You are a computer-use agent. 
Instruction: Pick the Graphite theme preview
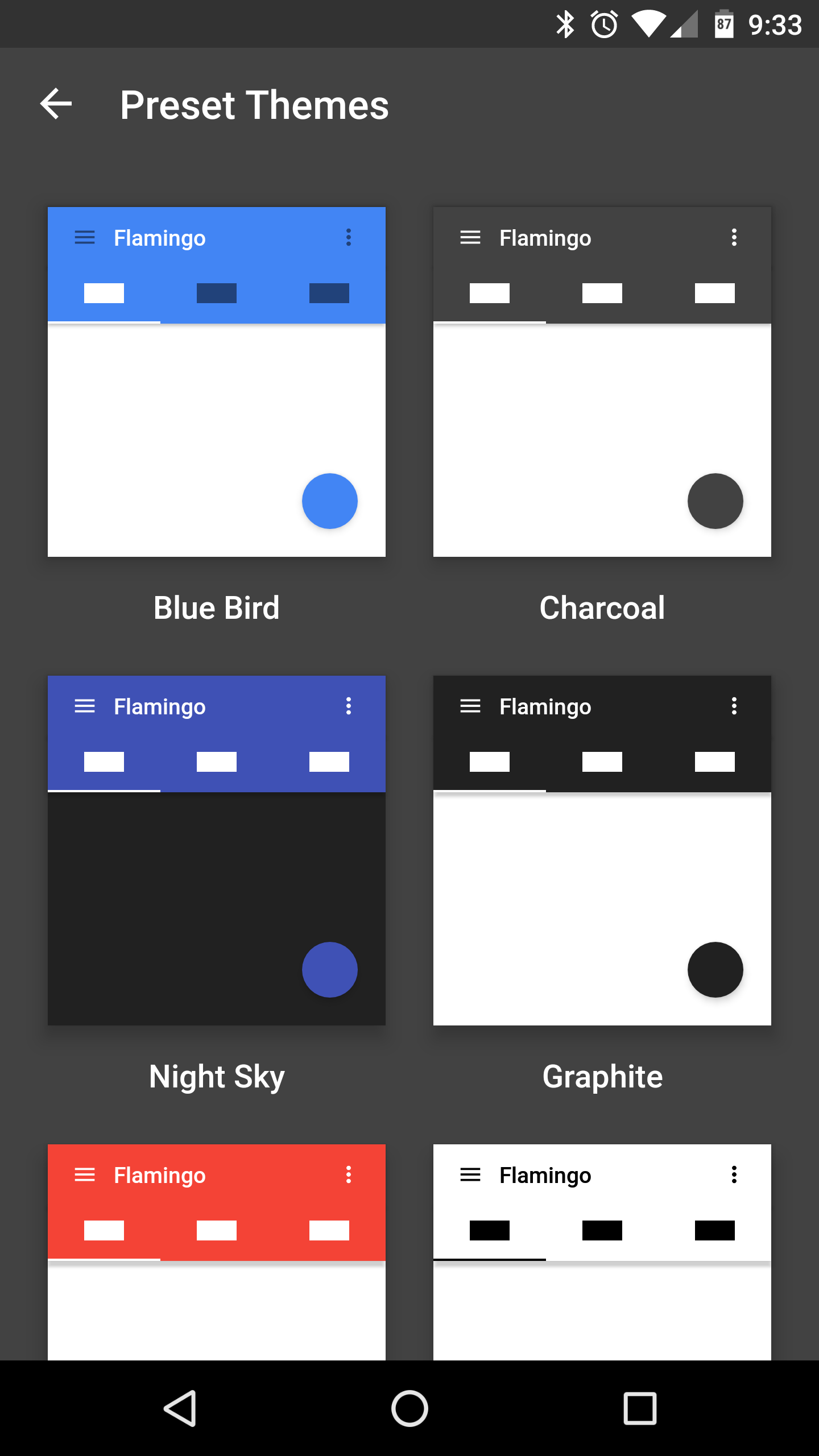[602, 851]
